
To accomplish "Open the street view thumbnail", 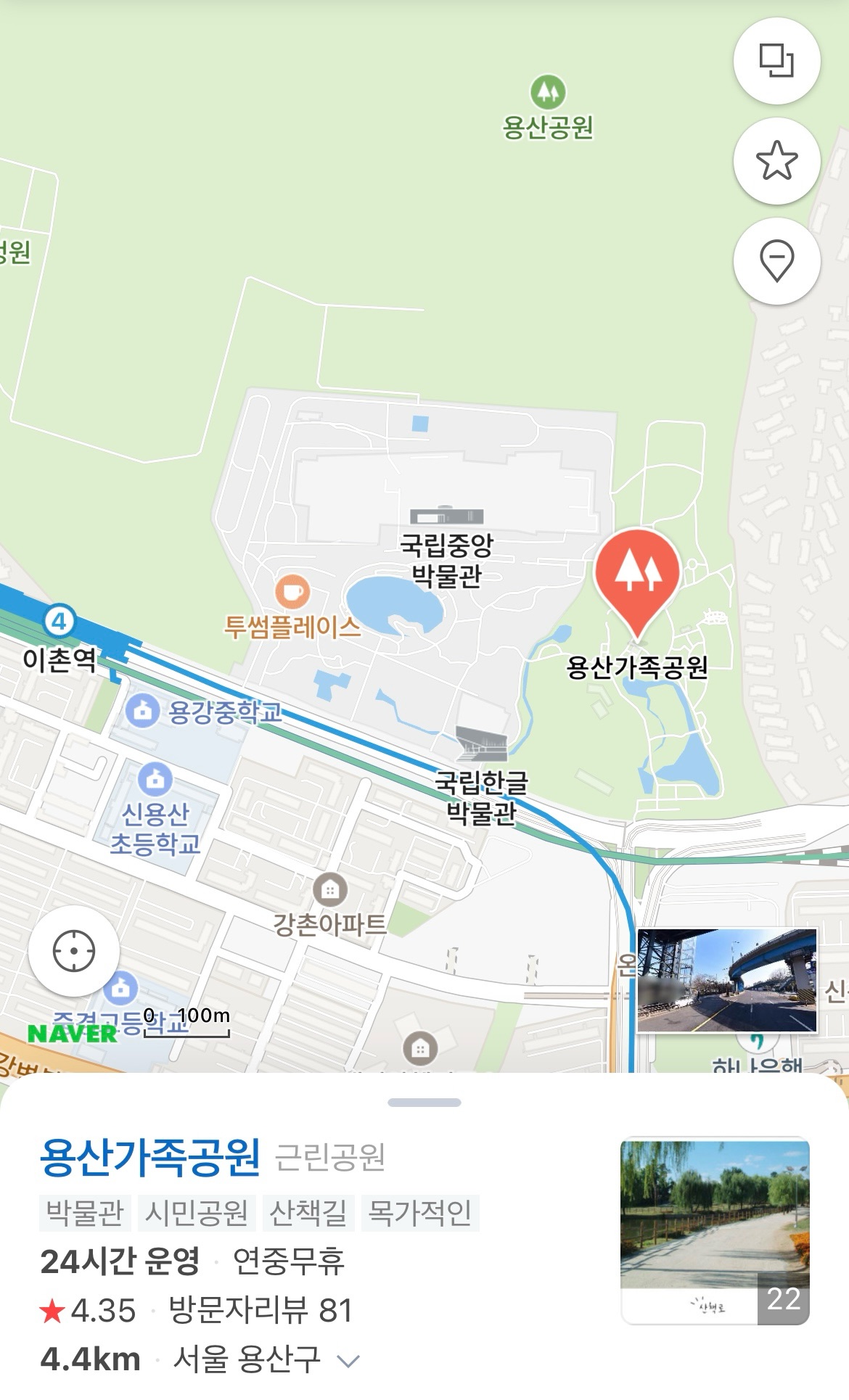I will 726,980.
